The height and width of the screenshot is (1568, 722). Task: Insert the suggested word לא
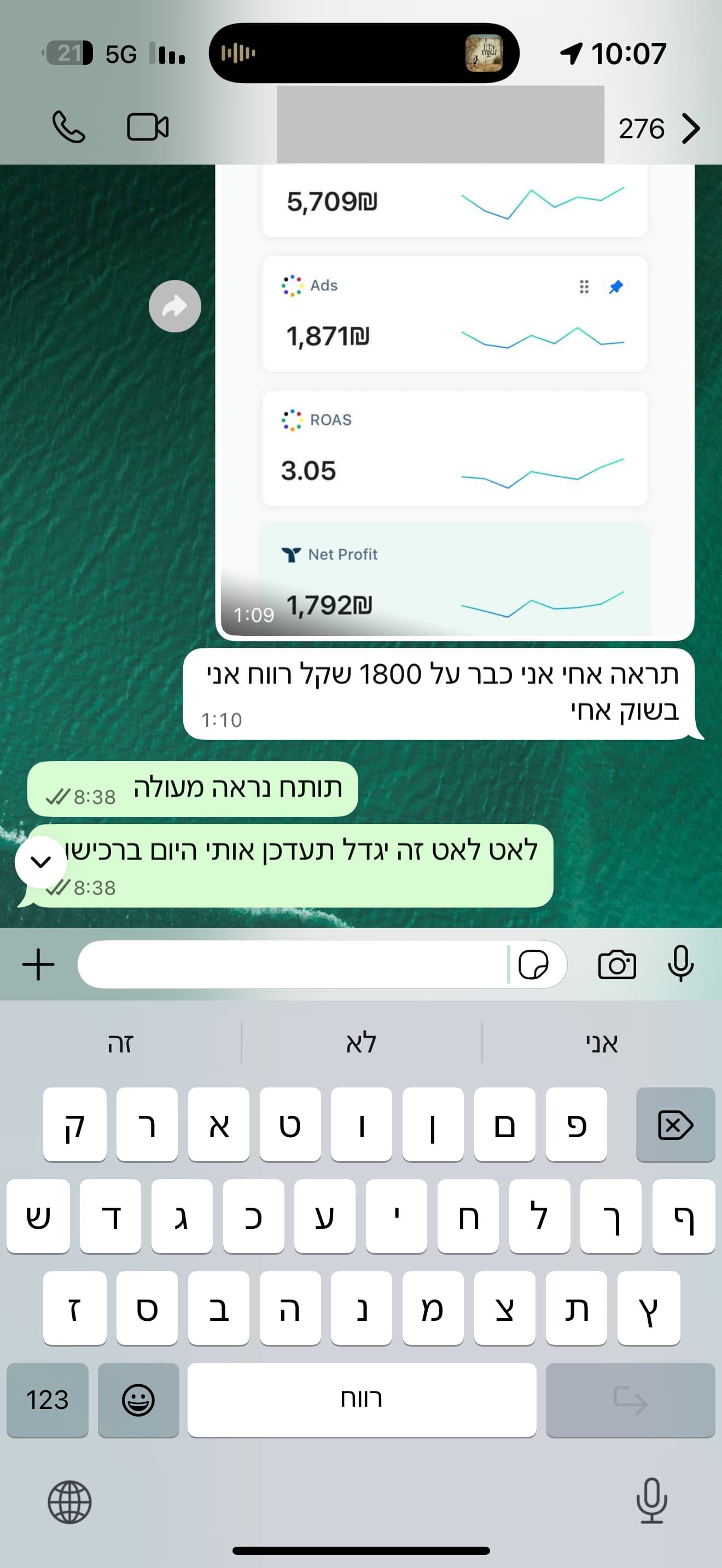point(361,1043)
